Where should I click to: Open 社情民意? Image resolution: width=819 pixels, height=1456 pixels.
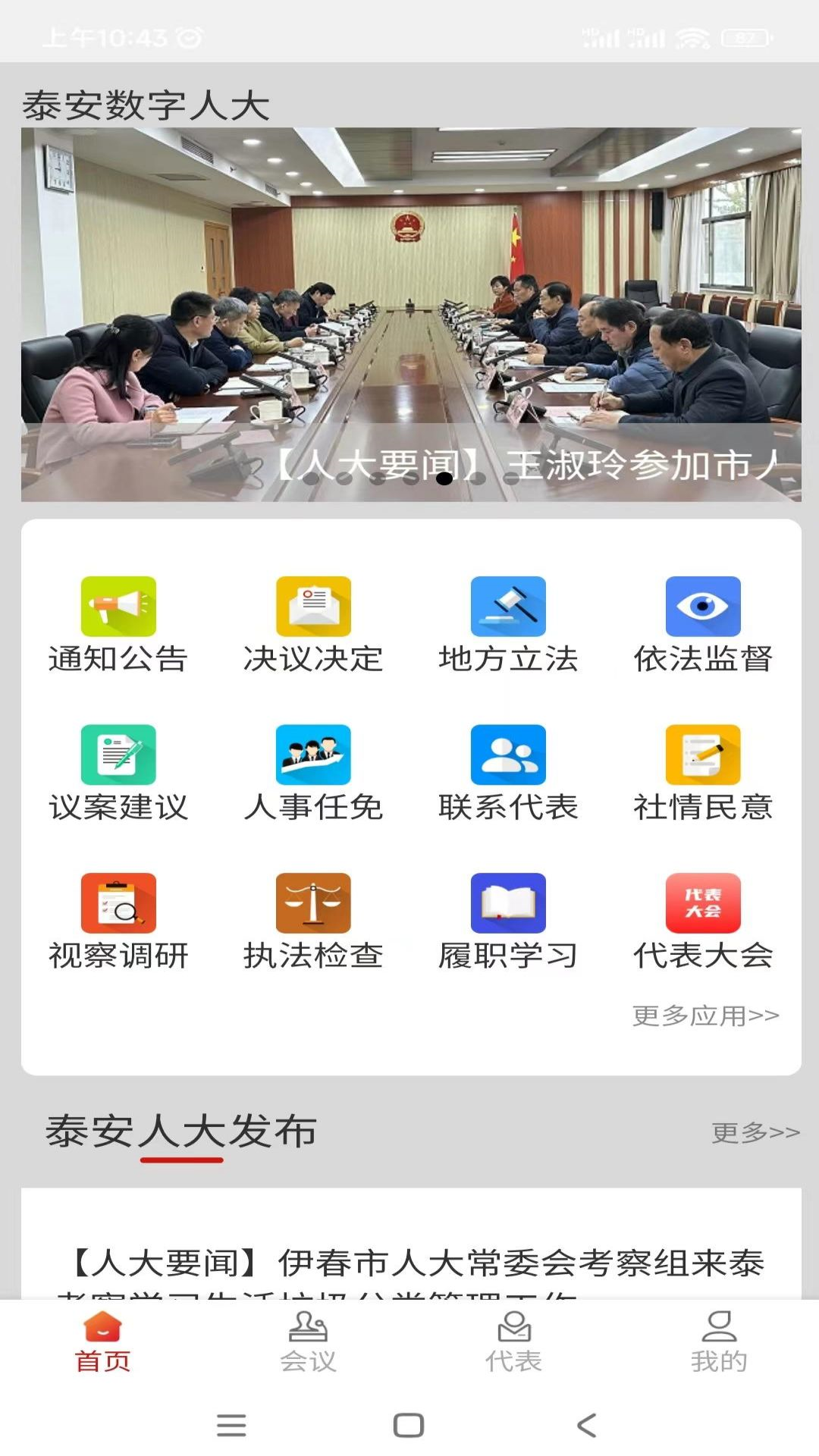(703, 773)
